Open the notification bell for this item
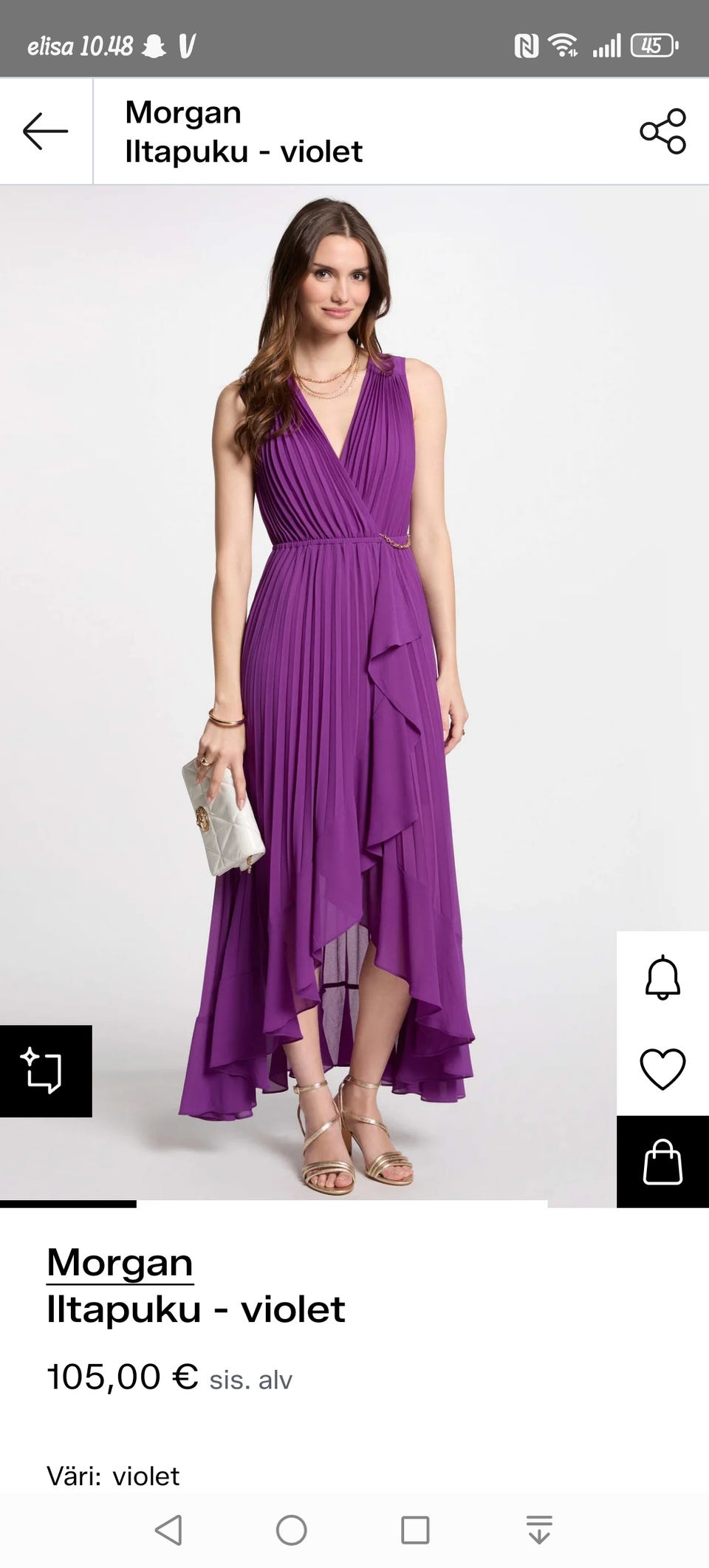This screenshot has width=709, height=1568. click(662, 977)
